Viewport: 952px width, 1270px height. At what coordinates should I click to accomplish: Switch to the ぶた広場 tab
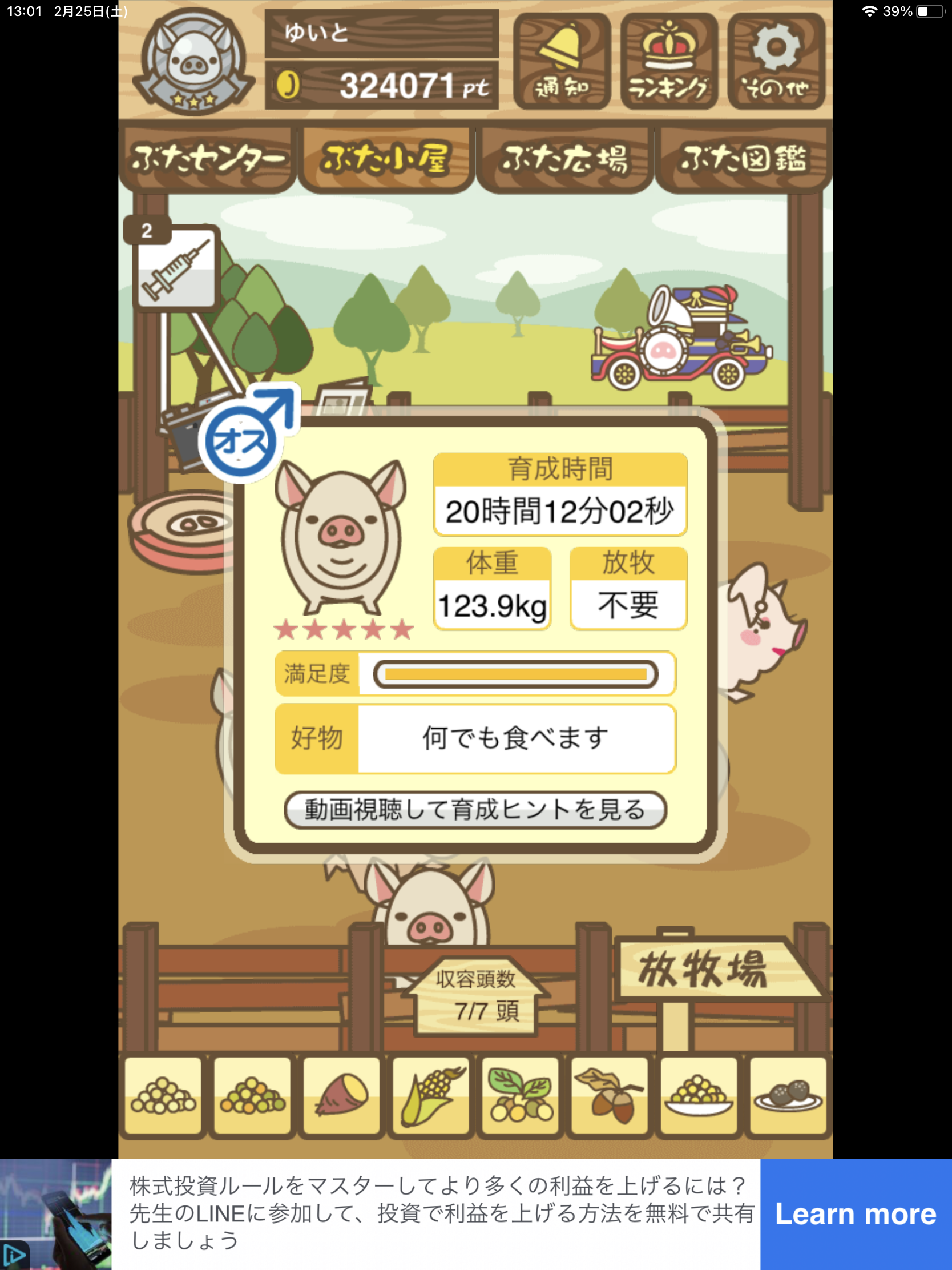coord(564,159)
